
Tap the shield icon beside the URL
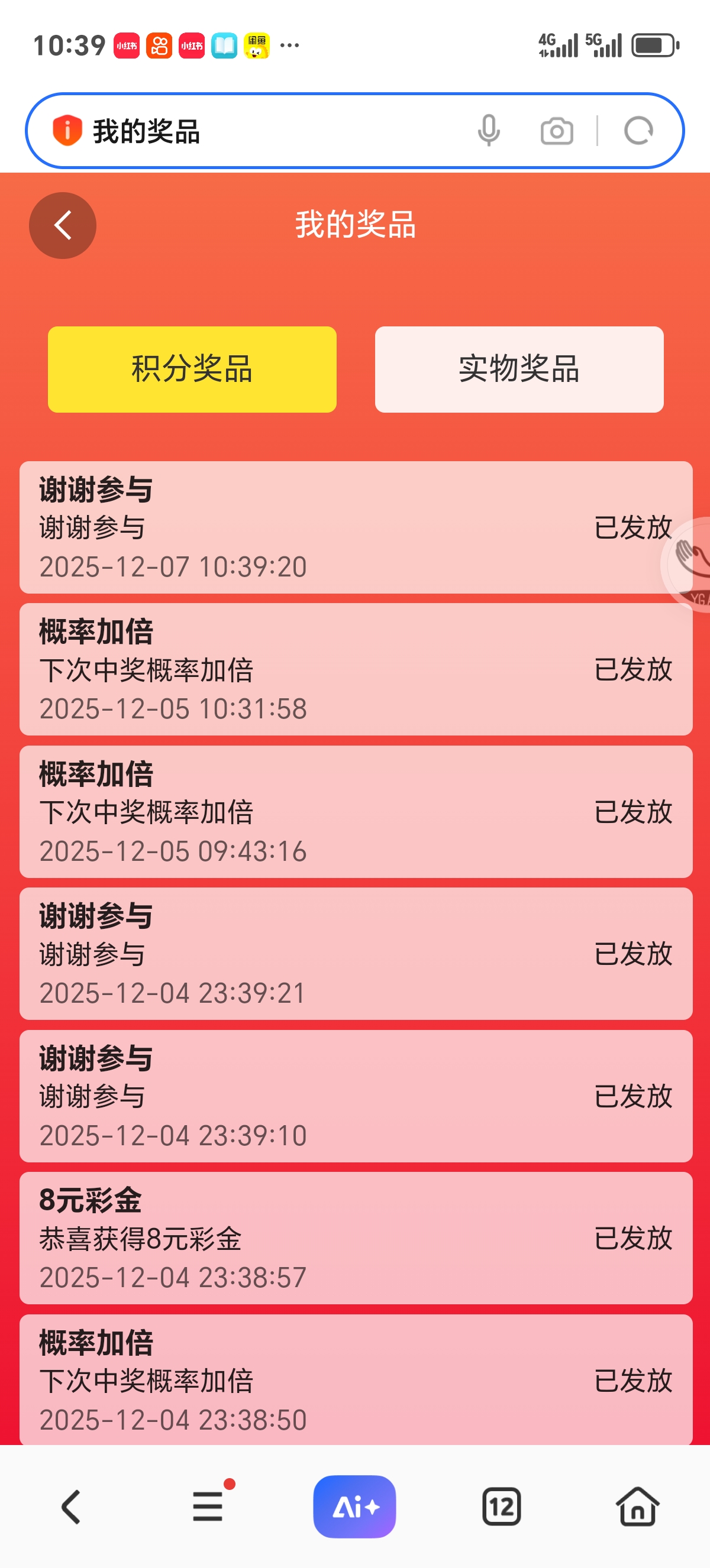[67, 130]
